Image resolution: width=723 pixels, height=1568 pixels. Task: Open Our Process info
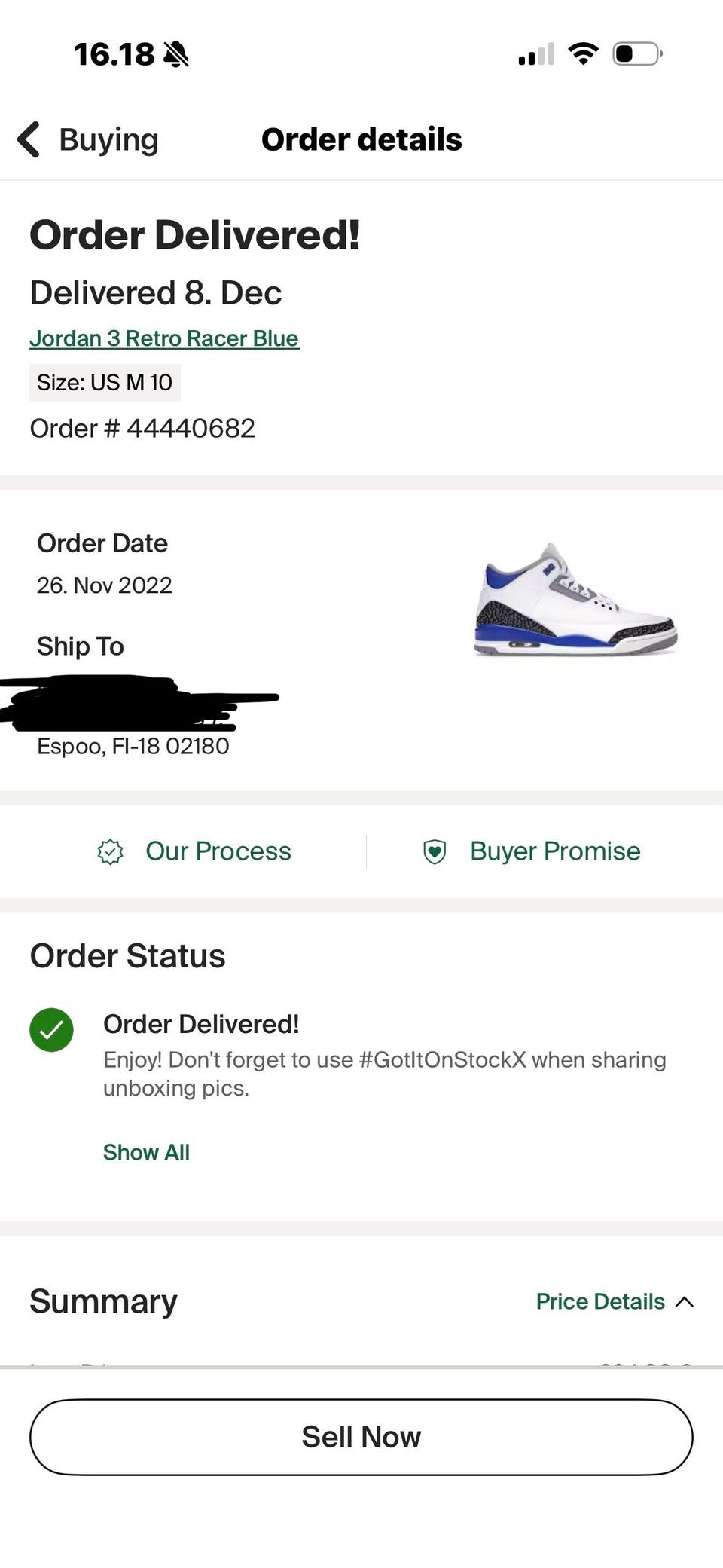click(194, 851)
